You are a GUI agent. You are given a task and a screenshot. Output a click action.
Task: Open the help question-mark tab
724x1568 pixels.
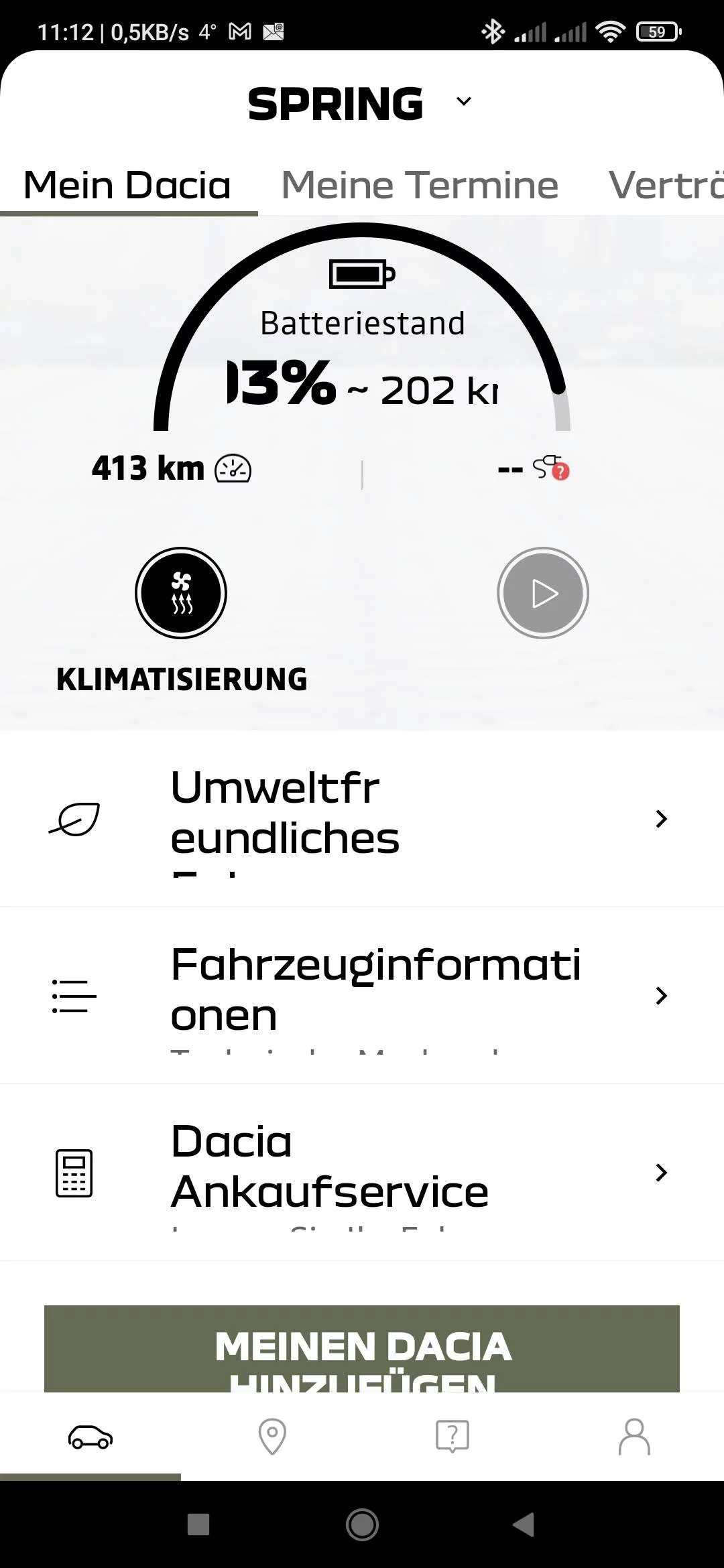pos(452,1437)
